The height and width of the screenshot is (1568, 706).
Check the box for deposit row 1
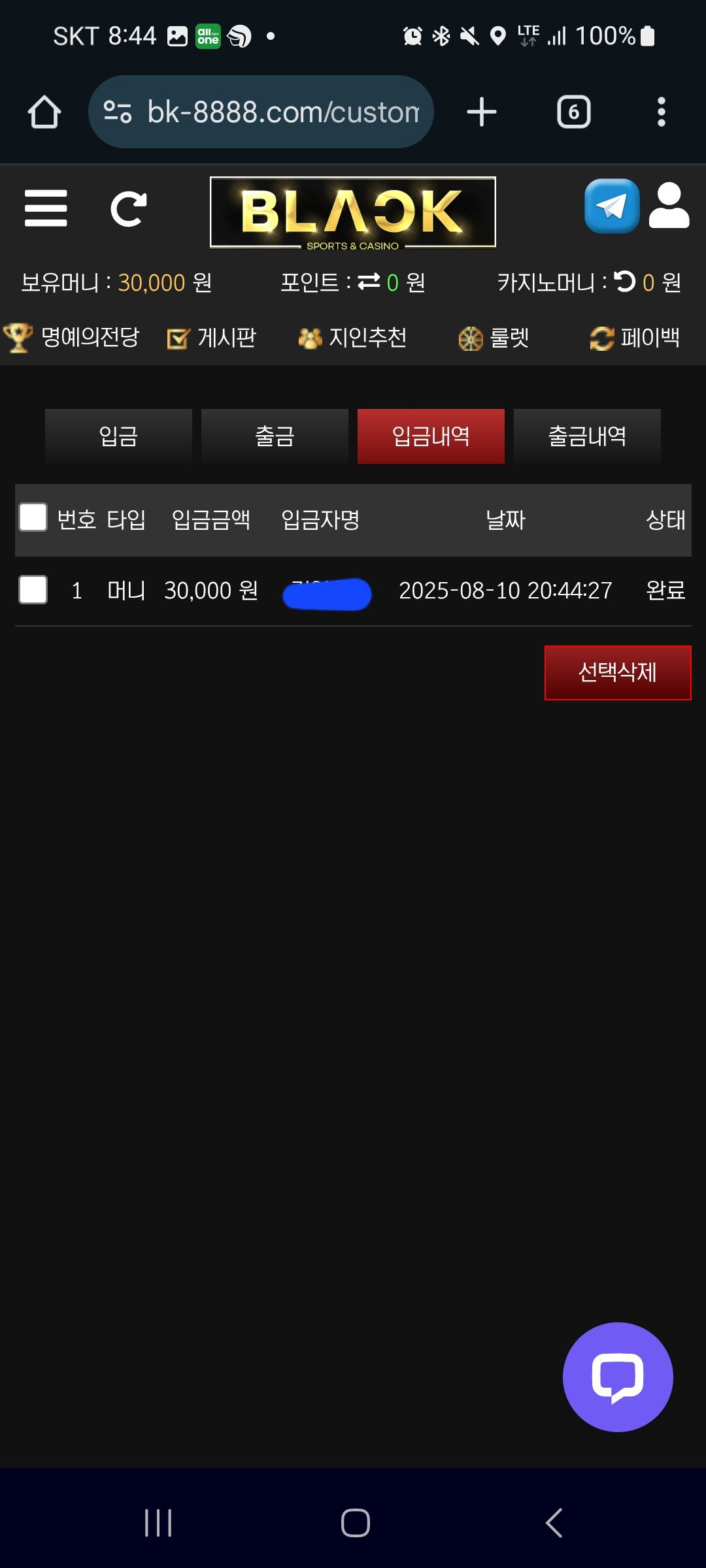pos(33,590)
